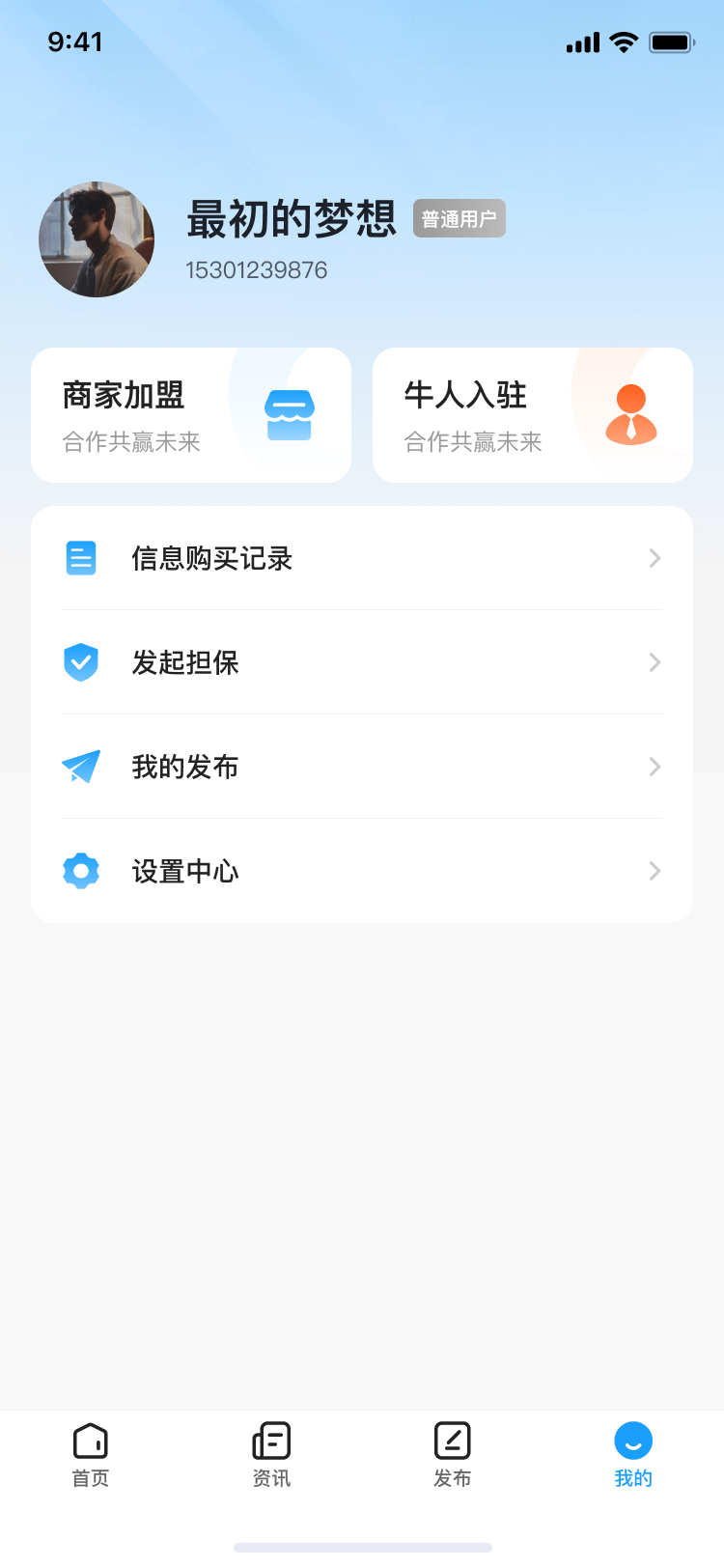Click the shield icon next to 发起担保
This screenshot has height=1568, width=724.
pos(81,661)
